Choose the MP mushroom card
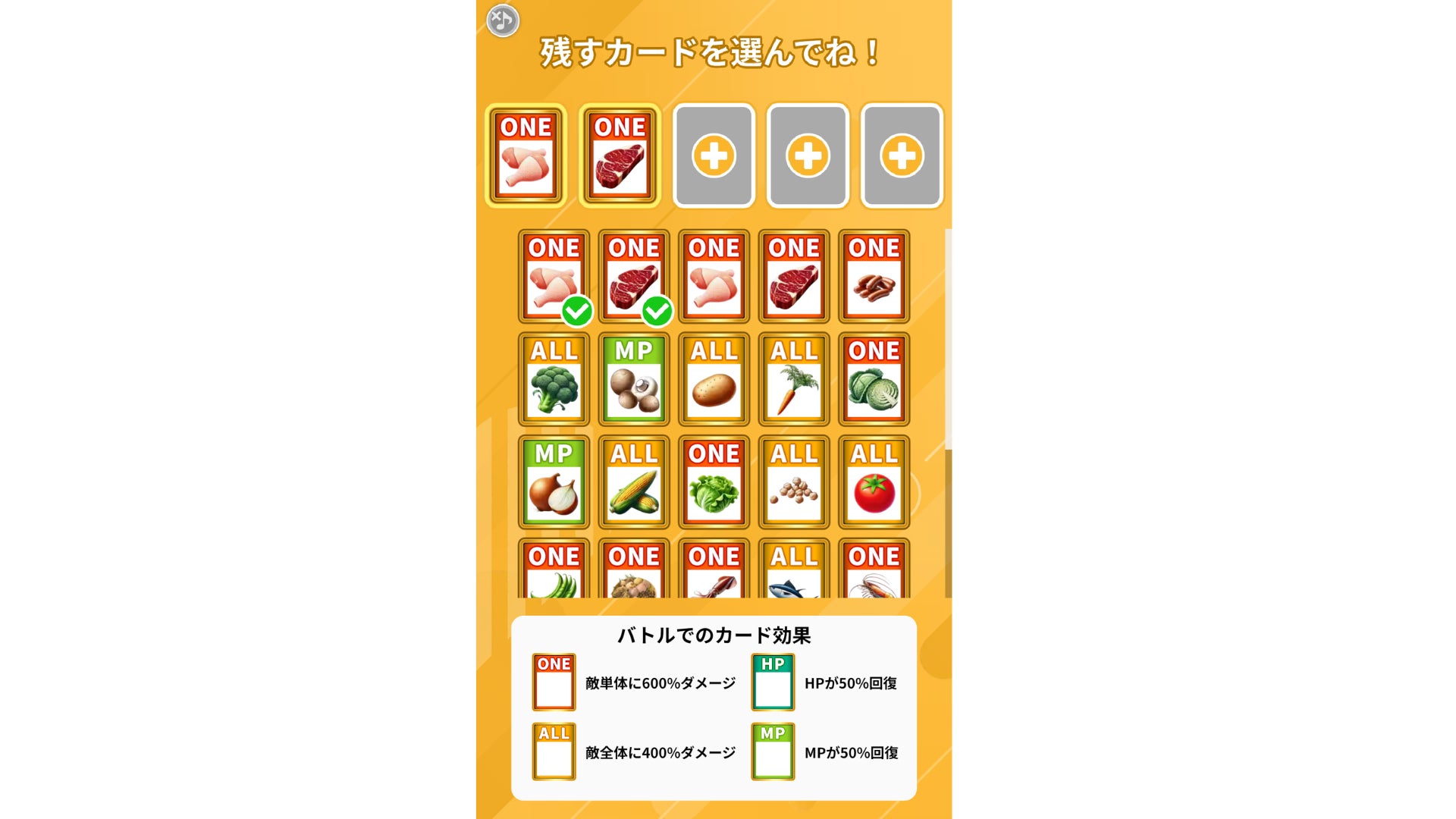The height and width of the screenshot is (819, 1456). click(634, 379)
